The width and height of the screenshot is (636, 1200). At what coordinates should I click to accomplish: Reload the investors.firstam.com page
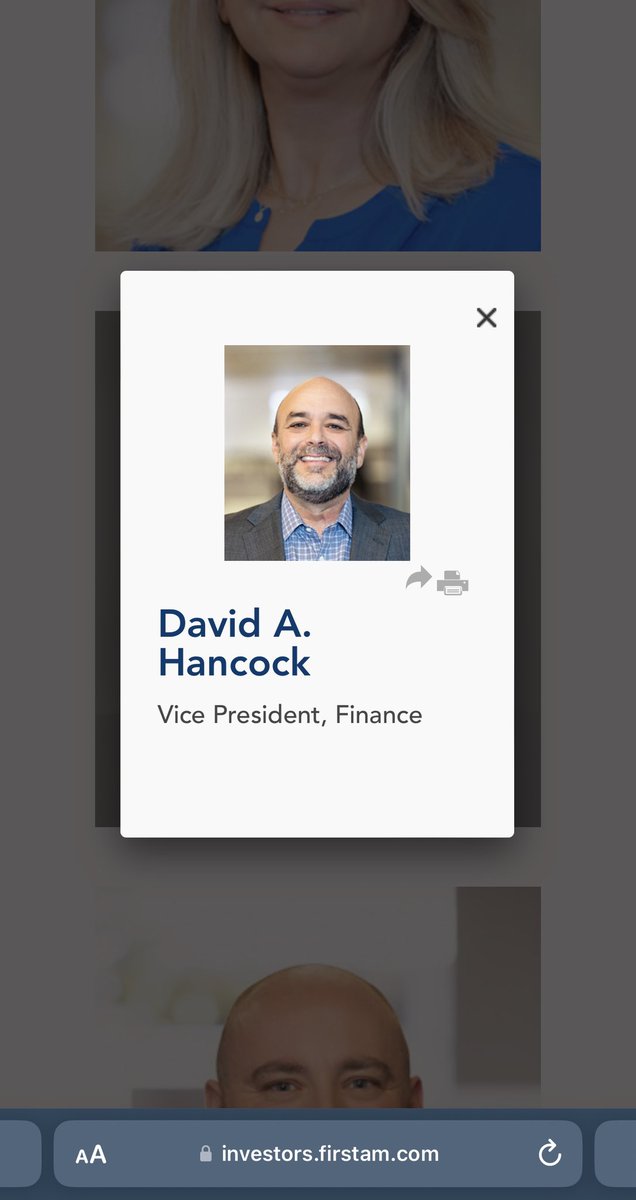(549, 1154)
